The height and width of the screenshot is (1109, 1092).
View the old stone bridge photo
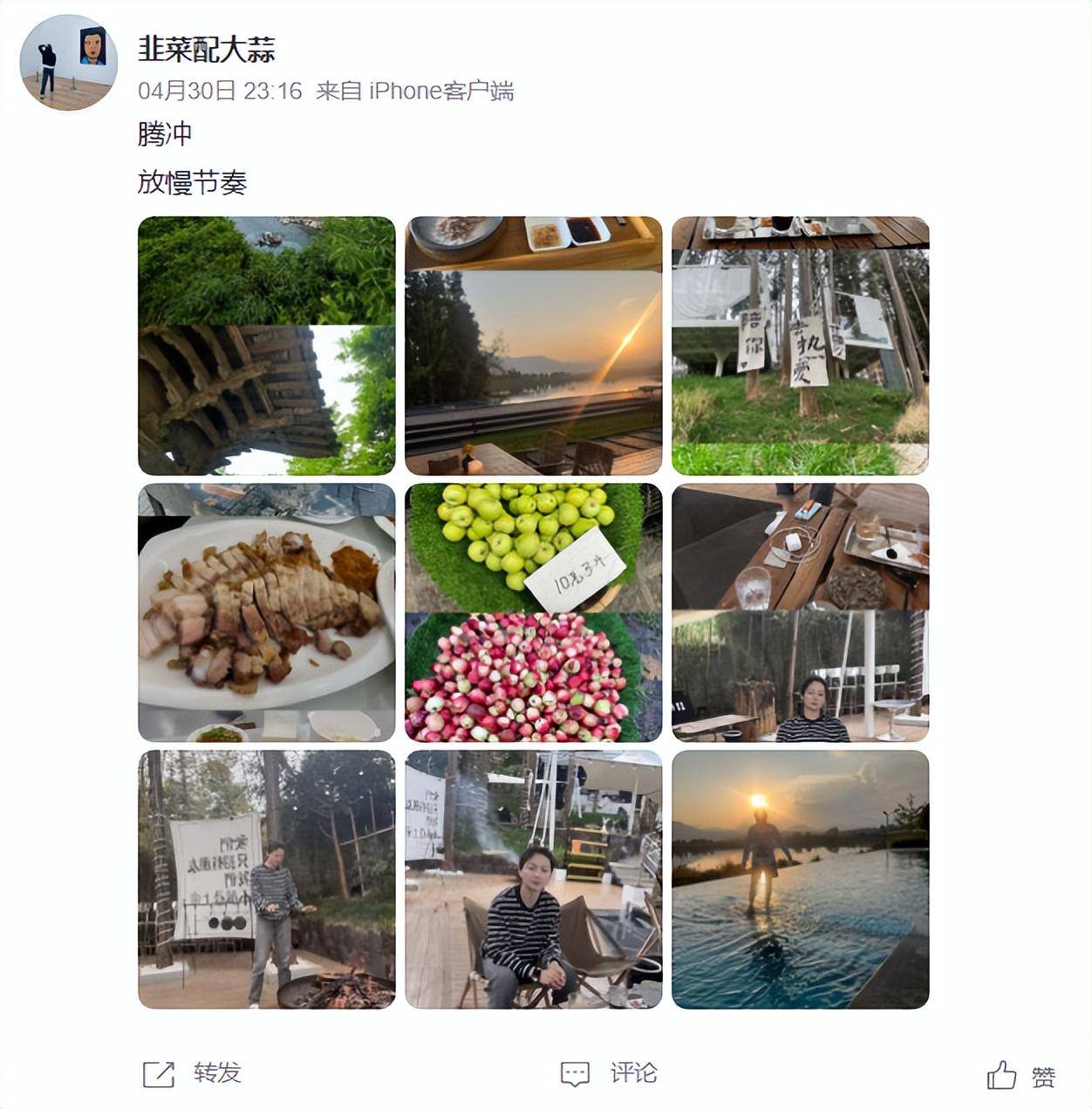[266, 345]
